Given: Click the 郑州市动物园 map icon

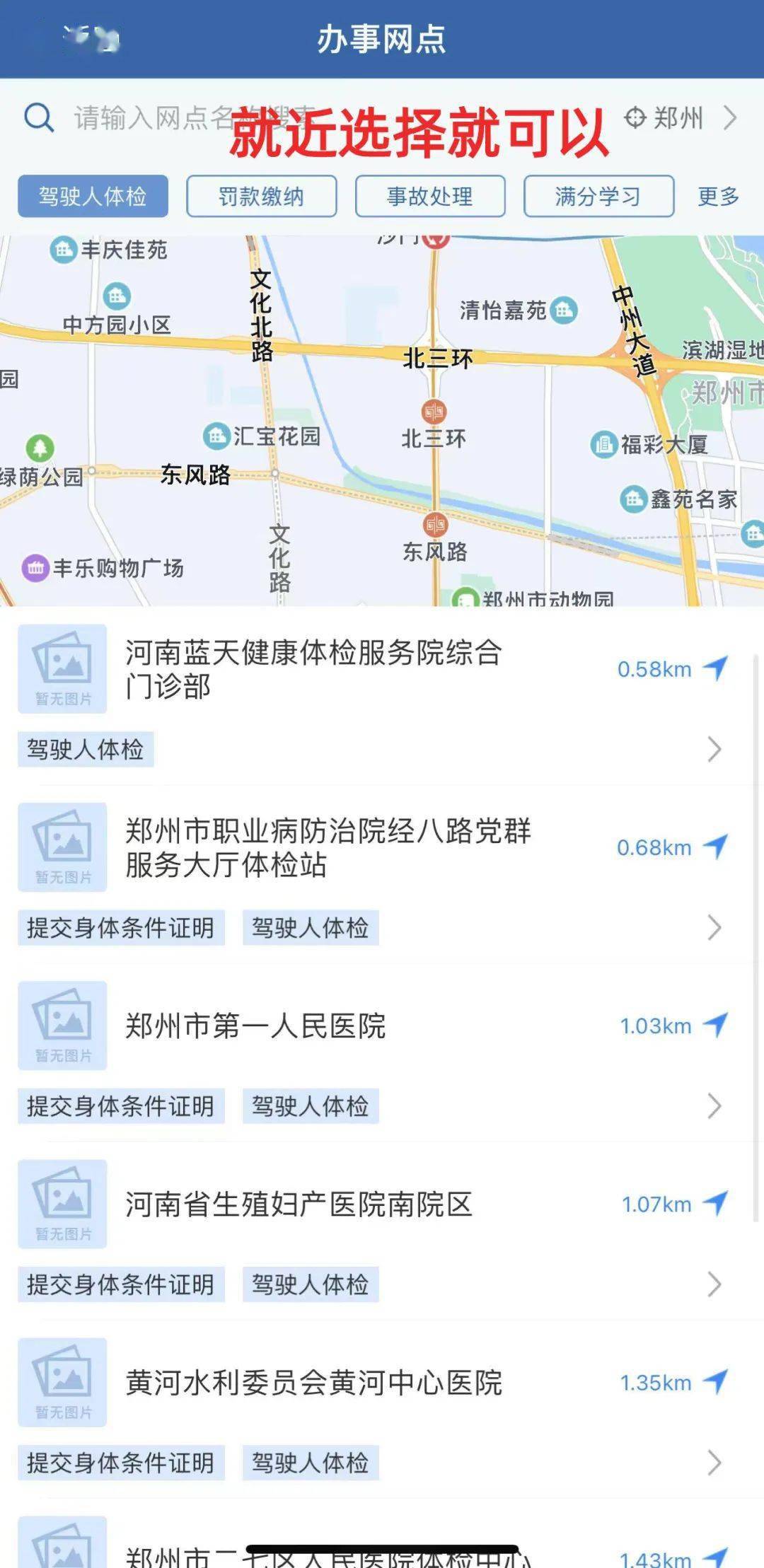Looking at the screenshot, I should pyautogui.click(x=465, y=598).
